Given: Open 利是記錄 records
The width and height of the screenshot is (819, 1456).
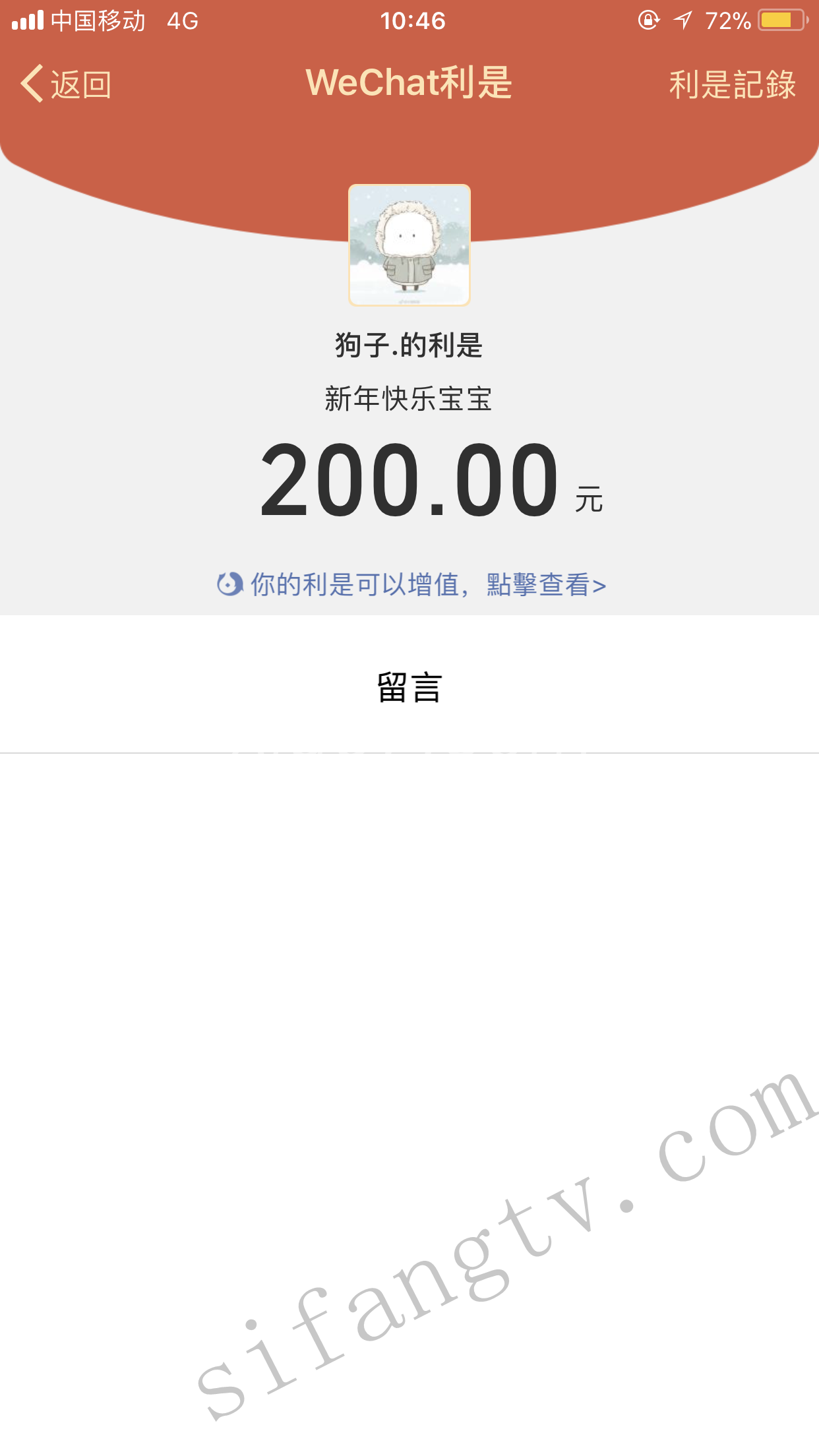Looking at the screenshot, I should pos(732,84).
